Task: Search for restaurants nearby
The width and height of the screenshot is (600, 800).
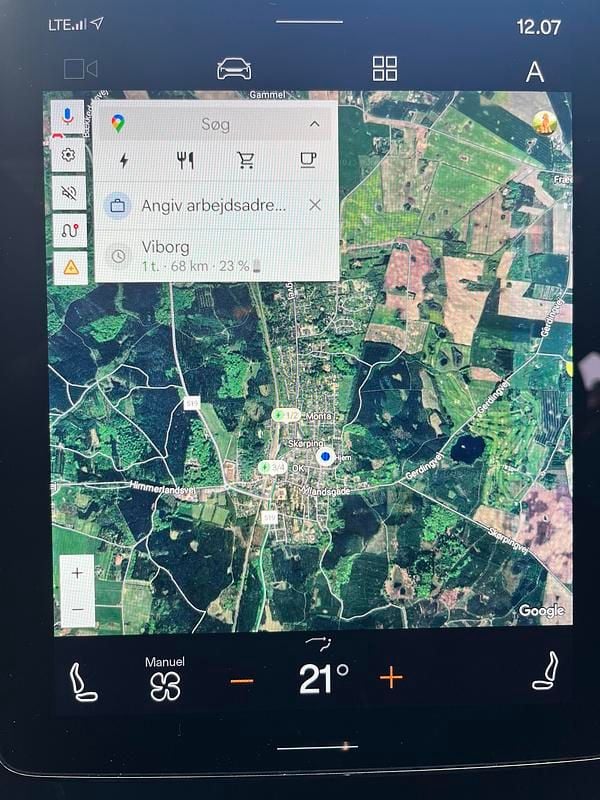Action: [185, 160]
